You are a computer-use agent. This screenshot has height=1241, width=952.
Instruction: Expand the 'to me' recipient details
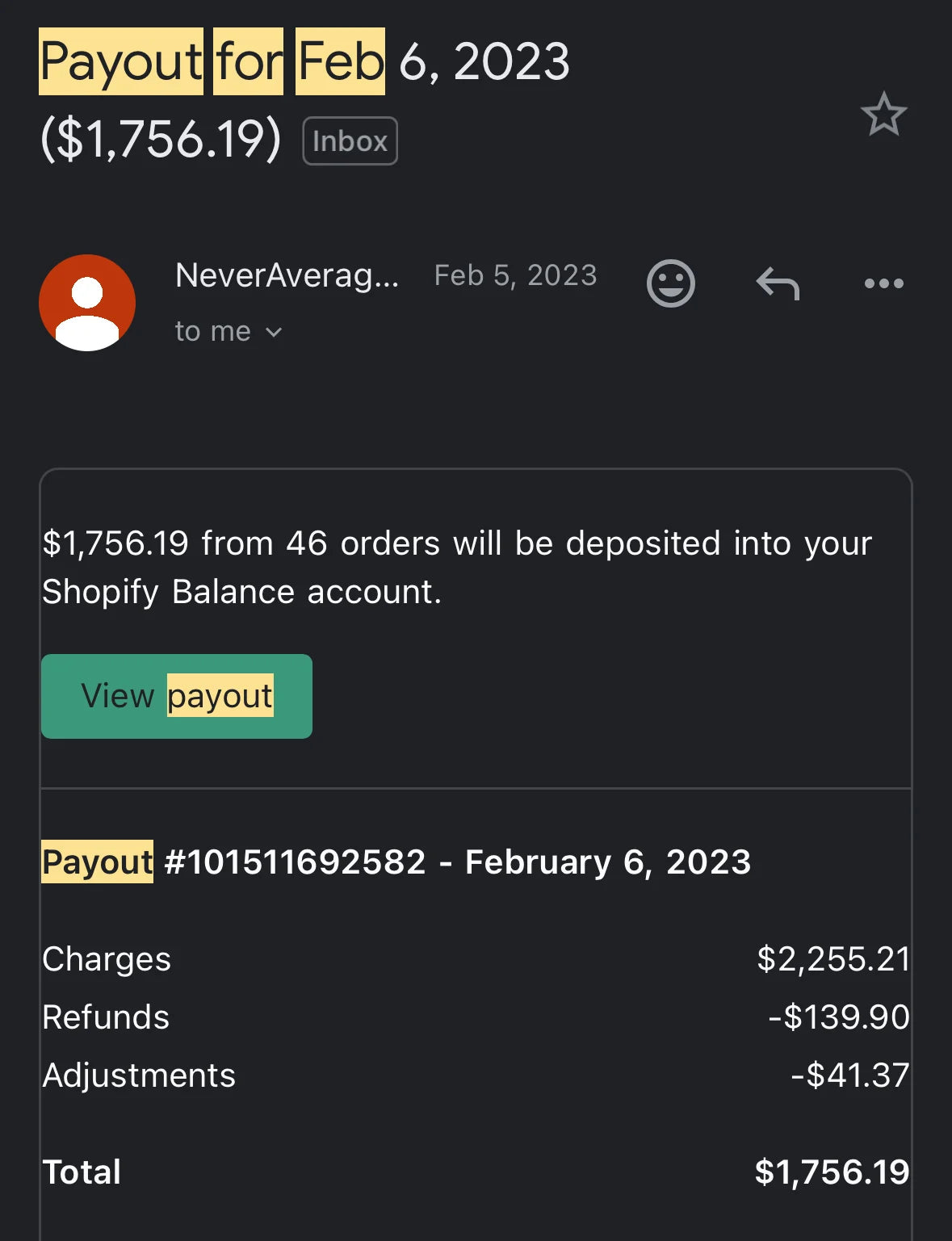[229, 332]
